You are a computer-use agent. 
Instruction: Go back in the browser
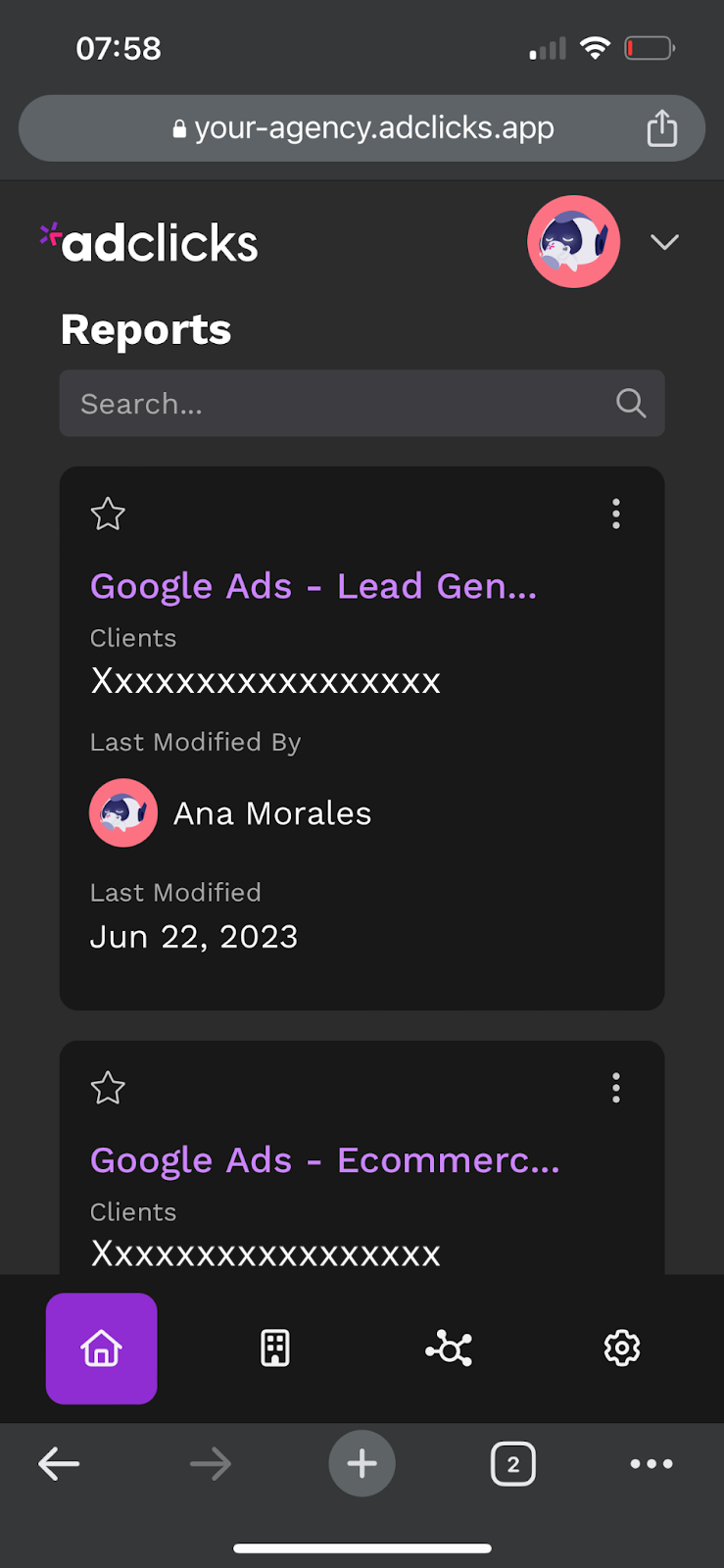point(59,1464)
